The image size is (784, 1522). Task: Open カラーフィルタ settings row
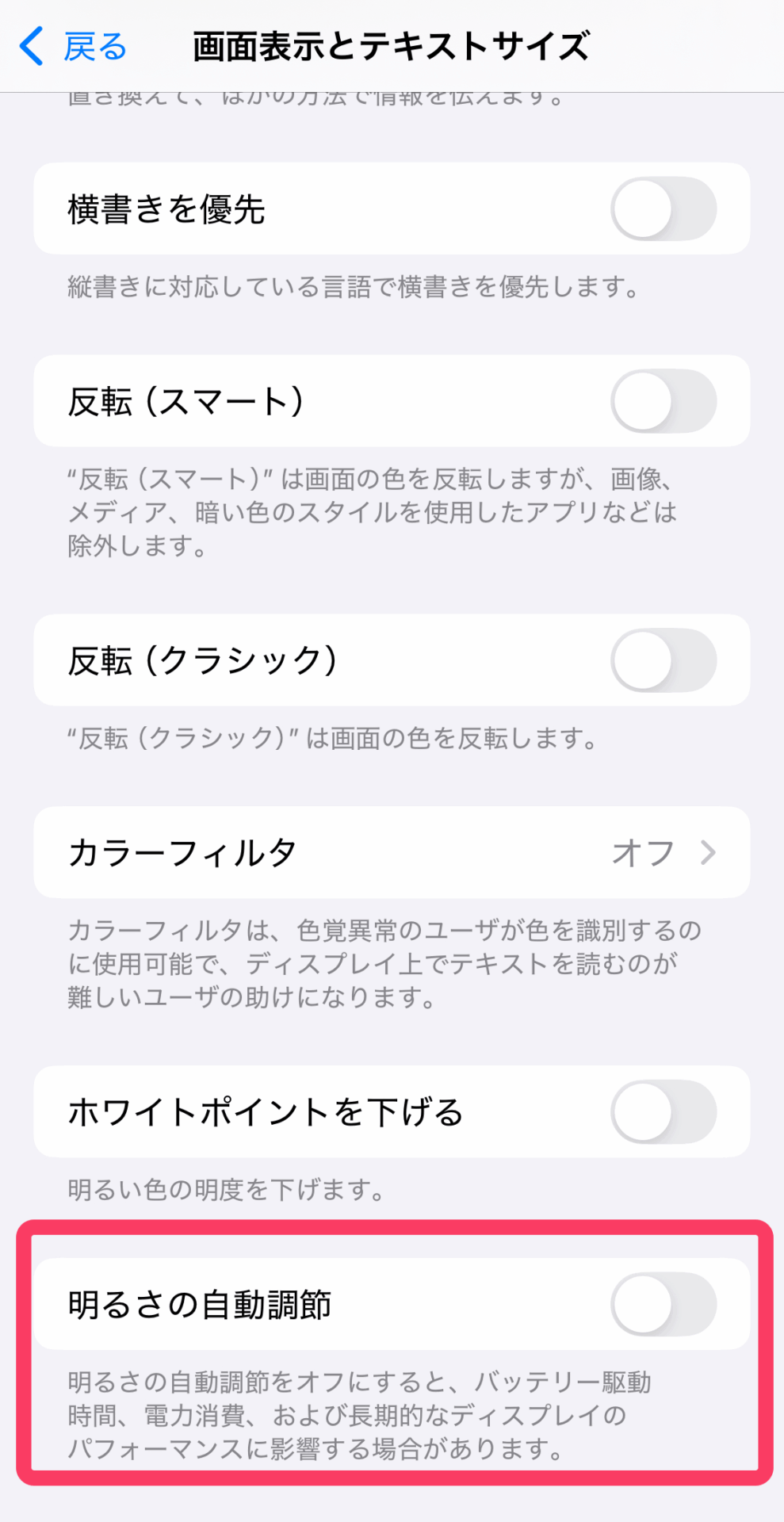(x=392, y=853)
